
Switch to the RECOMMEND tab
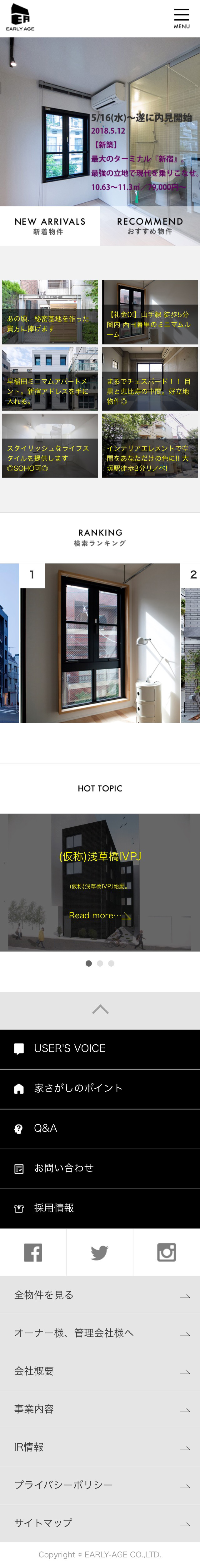150,226
